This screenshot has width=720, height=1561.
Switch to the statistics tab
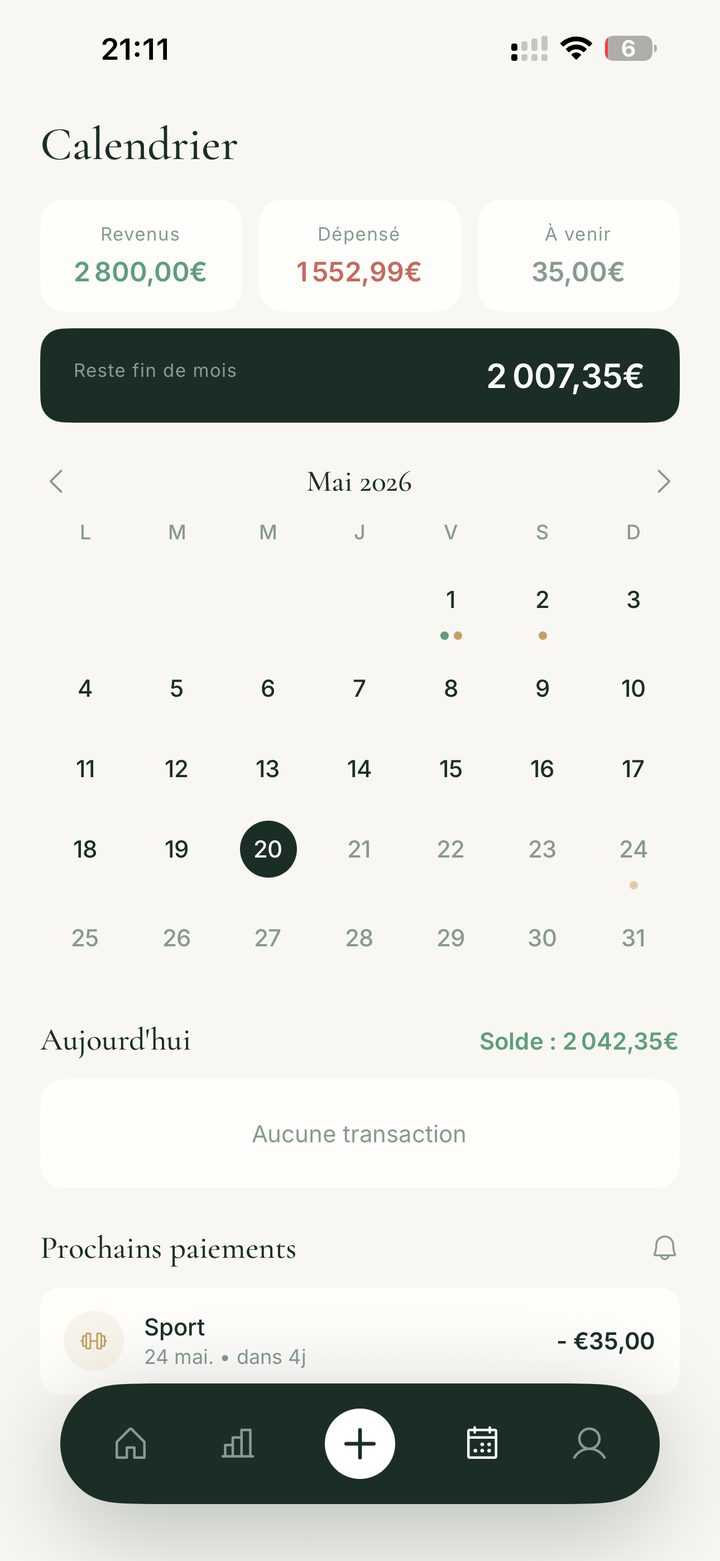pyautogui.click(x=237, y=1444)
